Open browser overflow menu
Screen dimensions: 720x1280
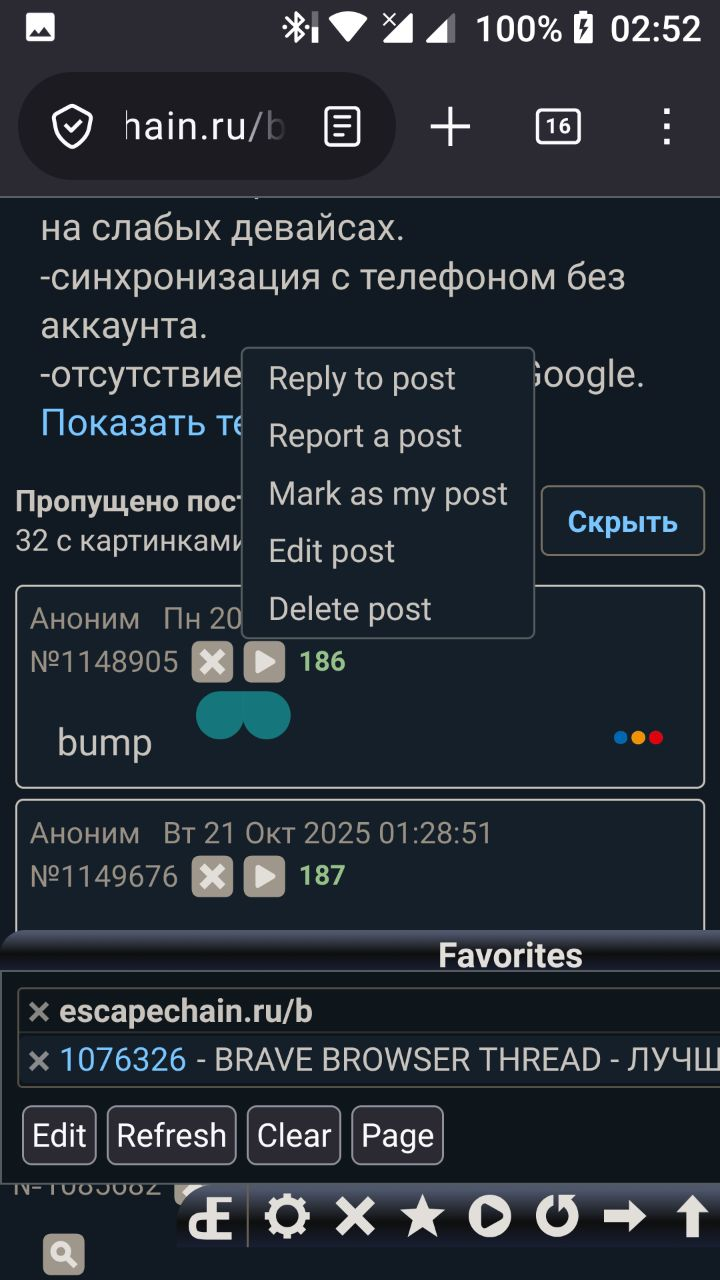pyautogui.click(x=666, y=127)
